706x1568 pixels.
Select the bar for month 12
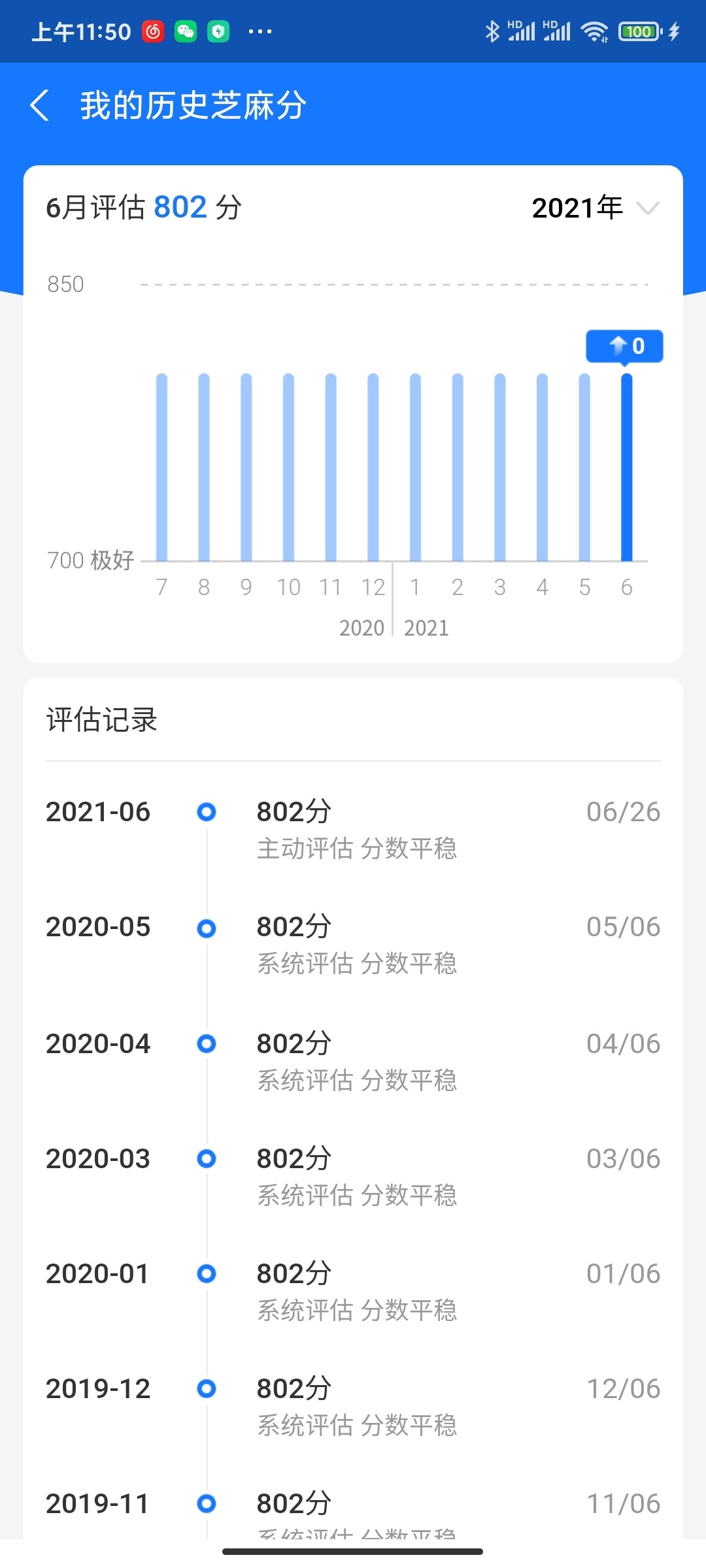coord(373,466)
